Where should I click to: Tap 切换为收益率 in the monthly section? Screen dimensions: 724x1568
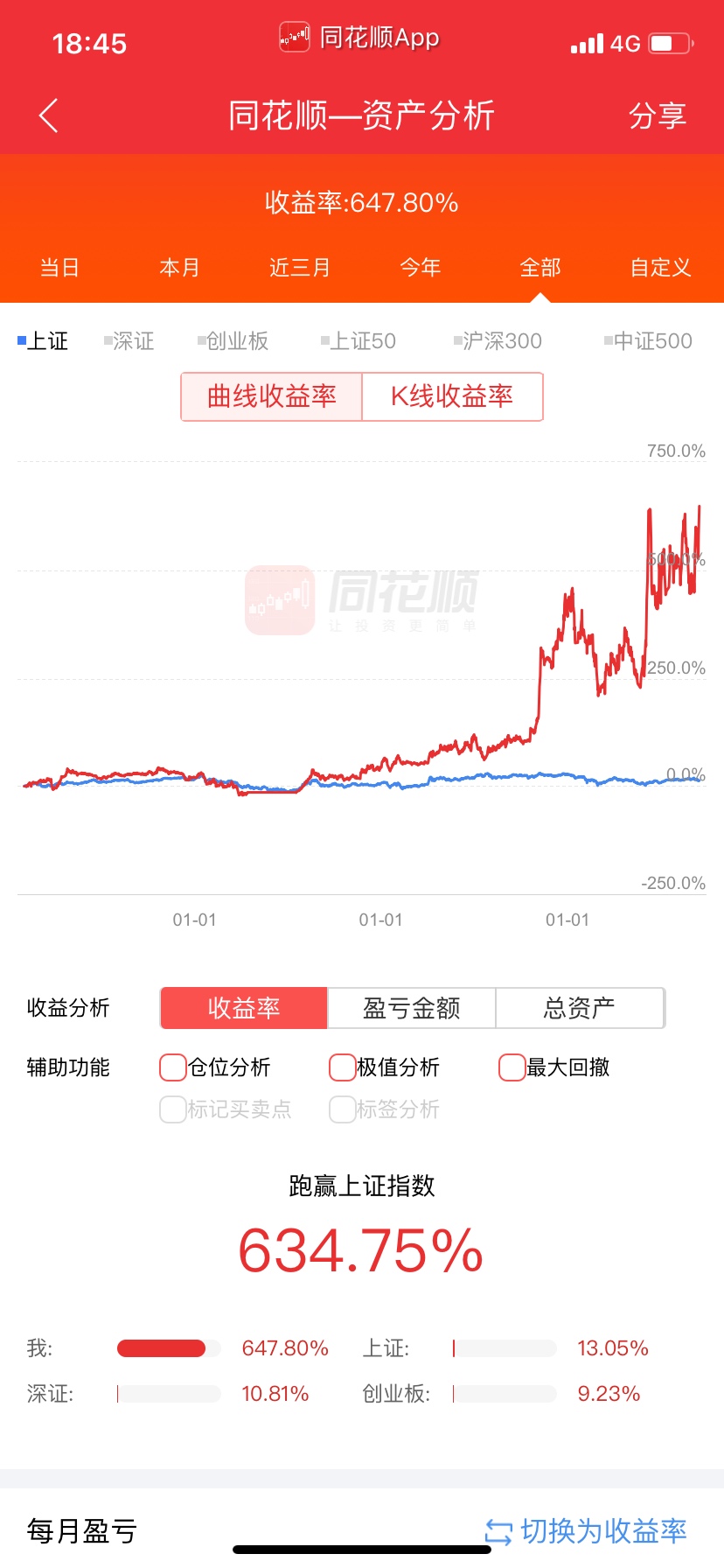pos(586,1531)
